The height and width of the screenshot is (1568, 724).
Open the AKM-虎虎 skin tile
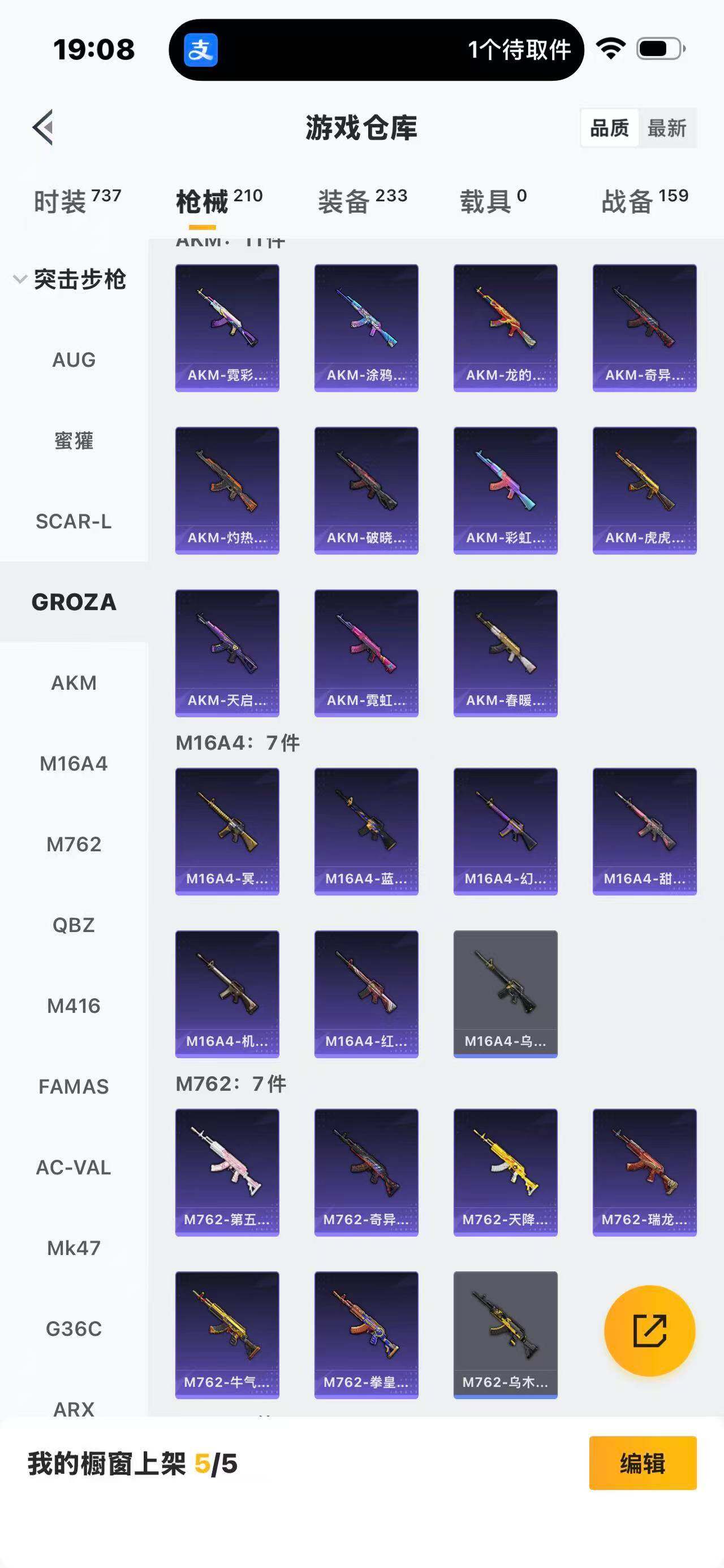pos(644,490)
